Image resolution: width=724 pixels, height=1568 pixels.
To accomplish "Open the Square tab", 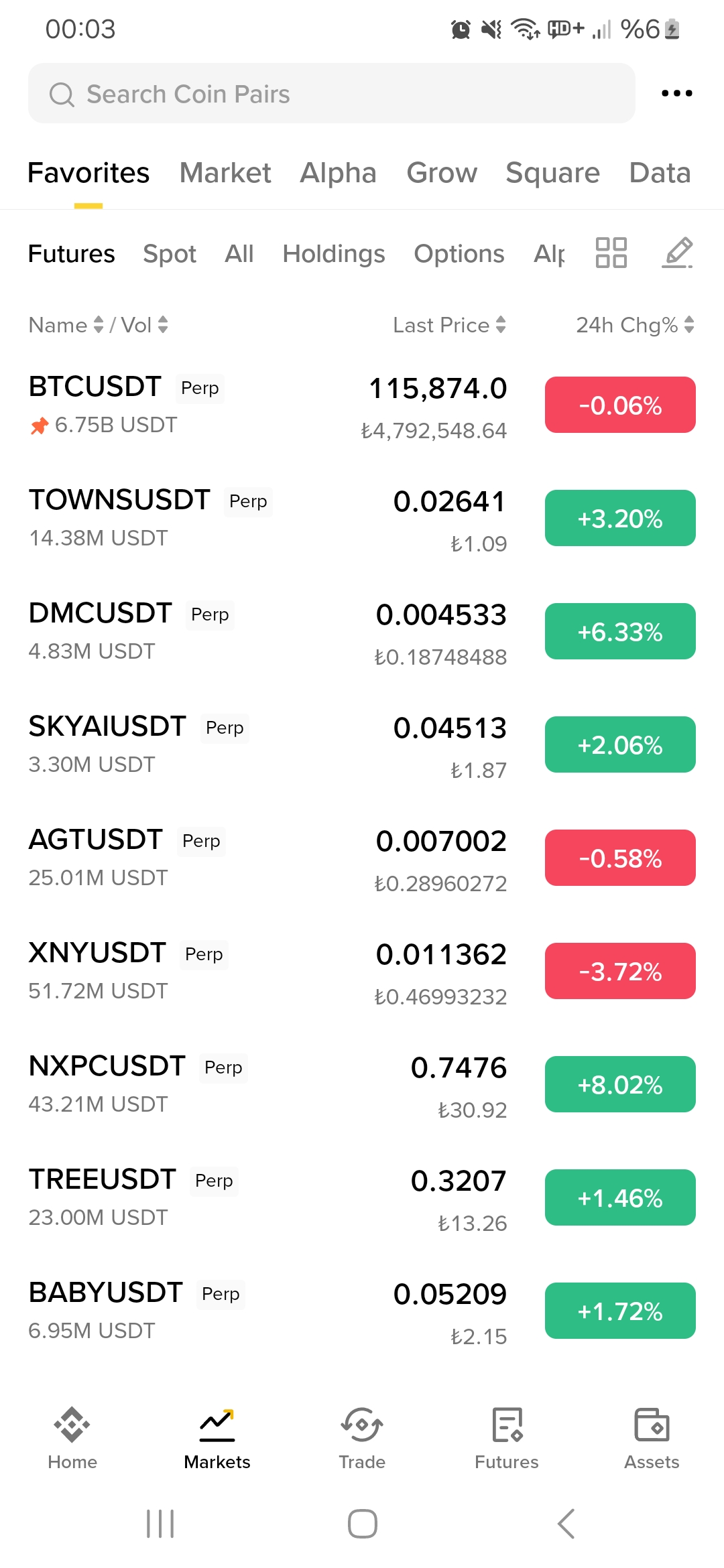I will (552, 173).
